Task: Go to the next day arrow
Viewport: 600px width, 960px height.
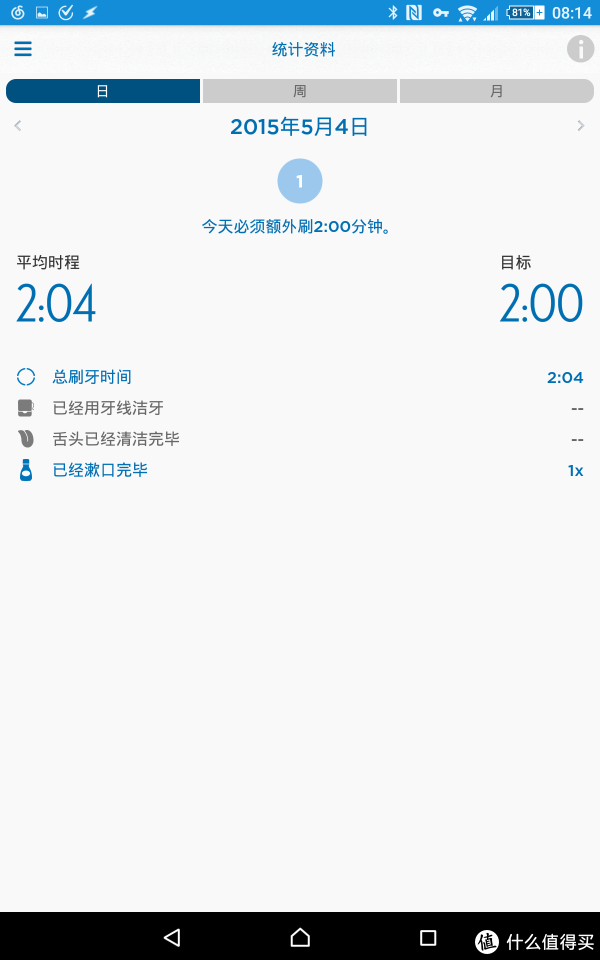Action: tap(581, 126)
